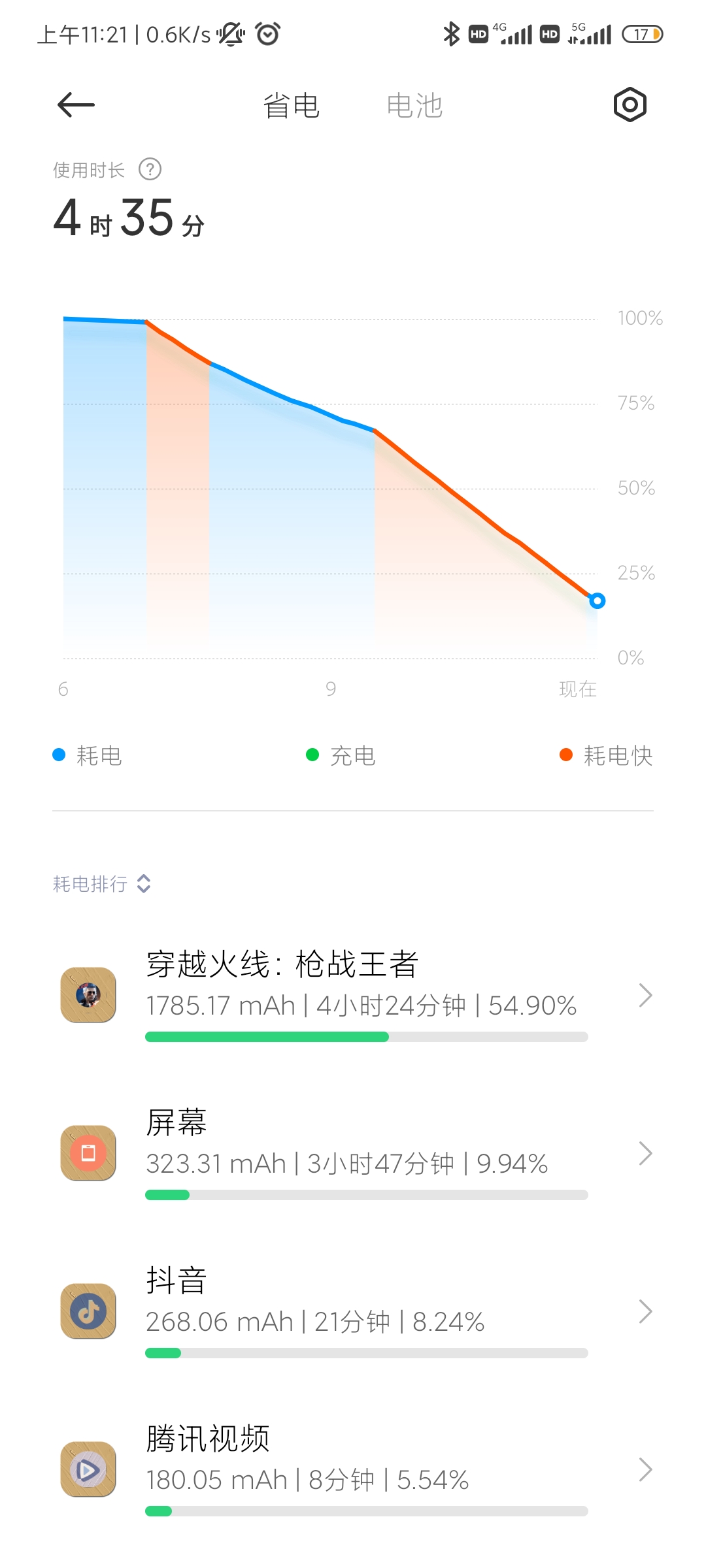Go back using the arrow icon
706x1568 pixels.
[76, 105]
